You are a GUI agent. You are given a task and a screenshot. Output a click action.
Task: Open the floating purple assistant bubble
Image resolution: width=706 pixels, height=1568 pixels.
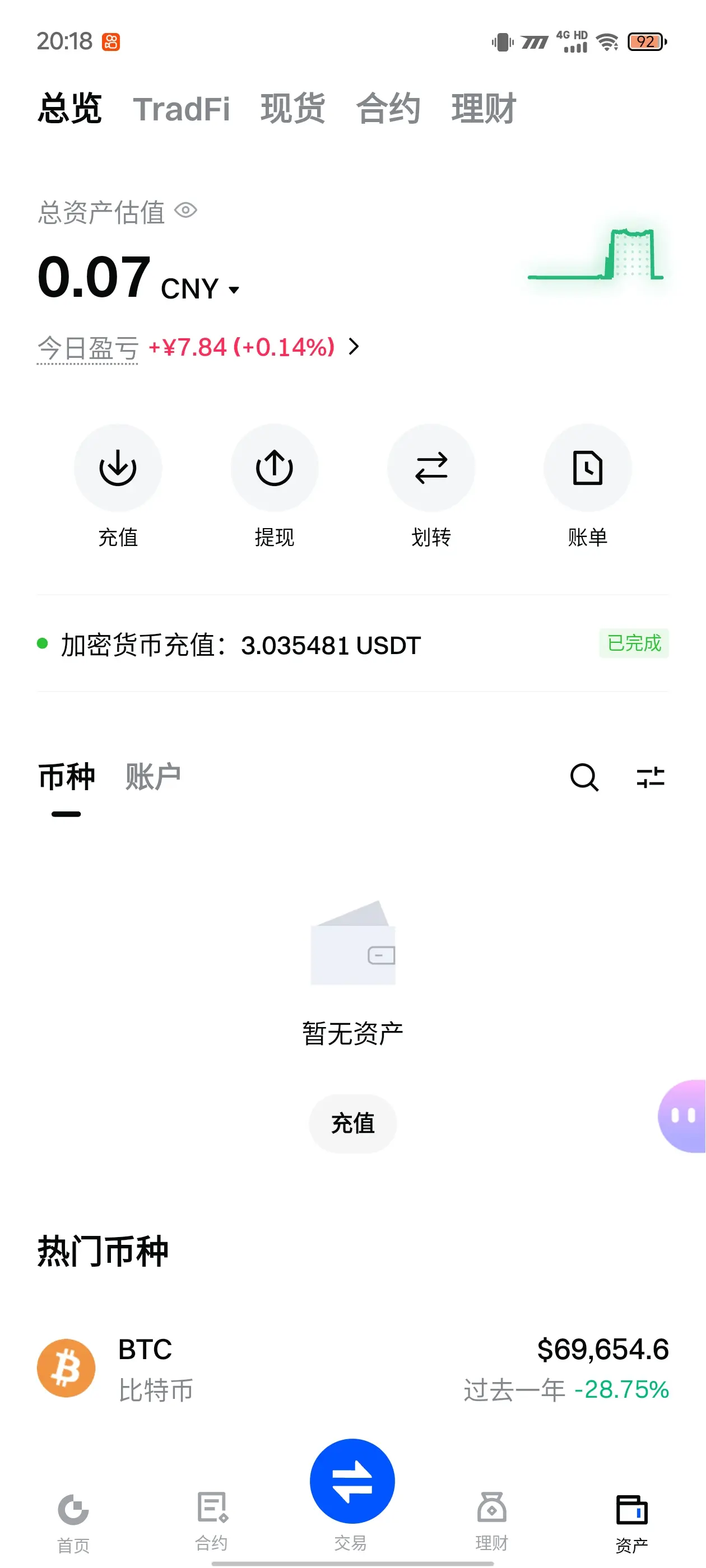pos(684,1115)
